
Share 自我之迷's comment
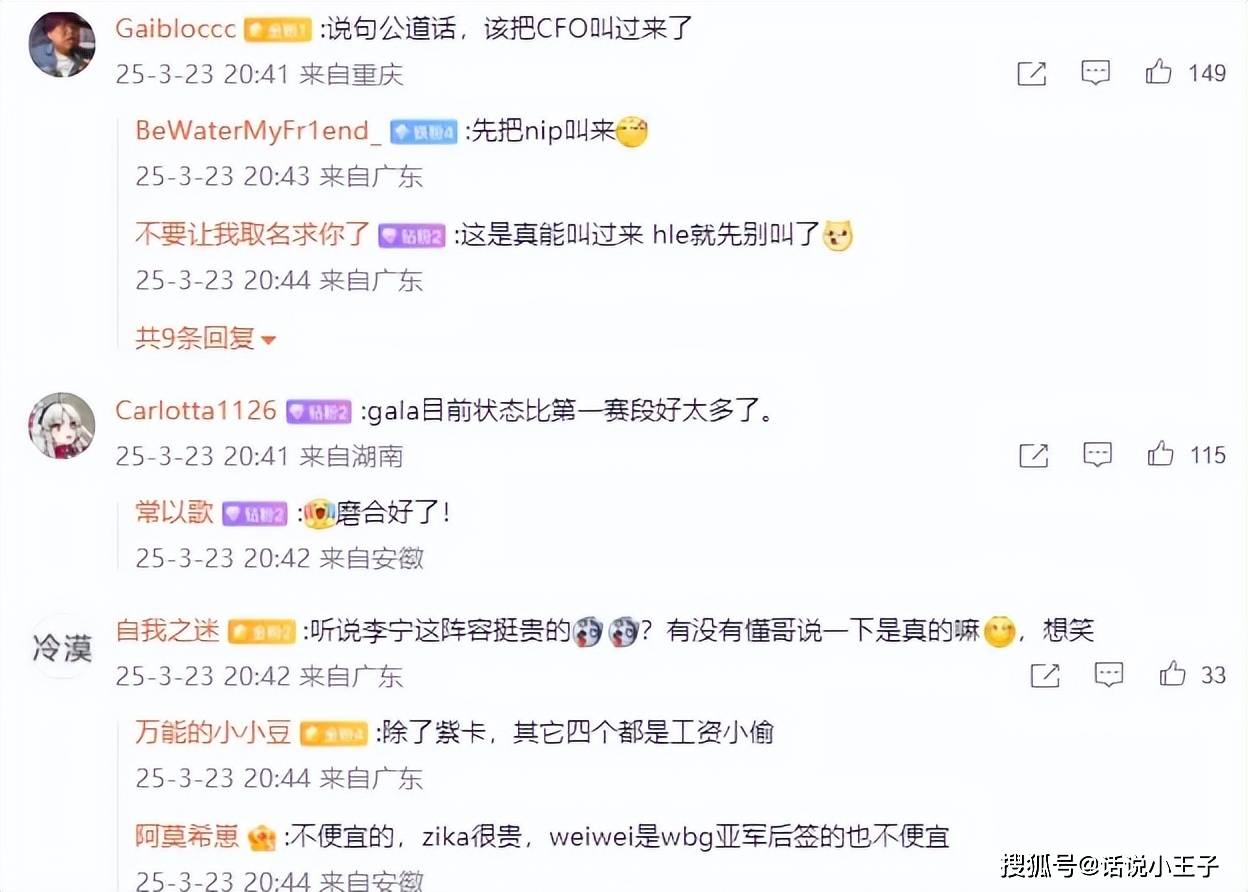point(1044,676)
